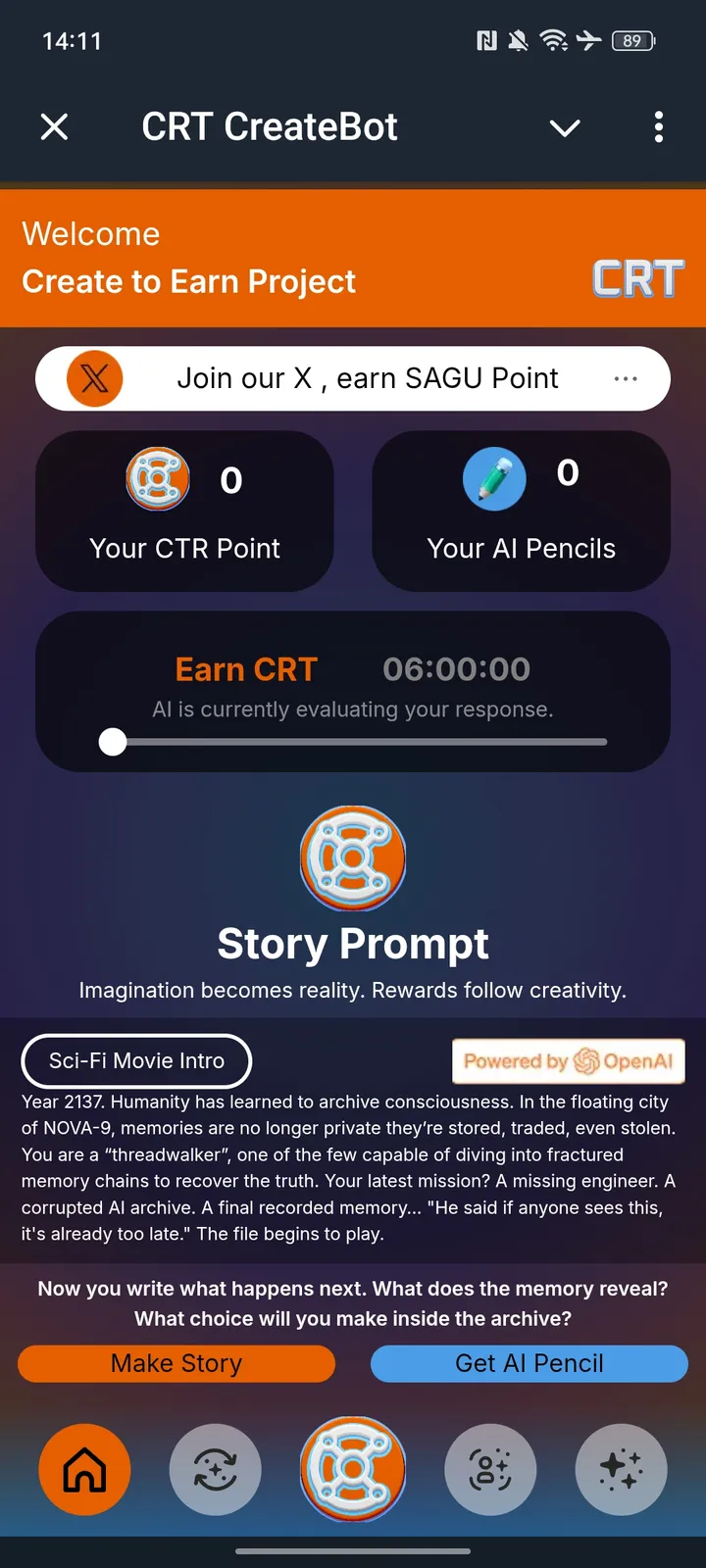The image size is (706, 1568).
Task: Close the CRT CreateBot mini app
Action: (55, 127)
